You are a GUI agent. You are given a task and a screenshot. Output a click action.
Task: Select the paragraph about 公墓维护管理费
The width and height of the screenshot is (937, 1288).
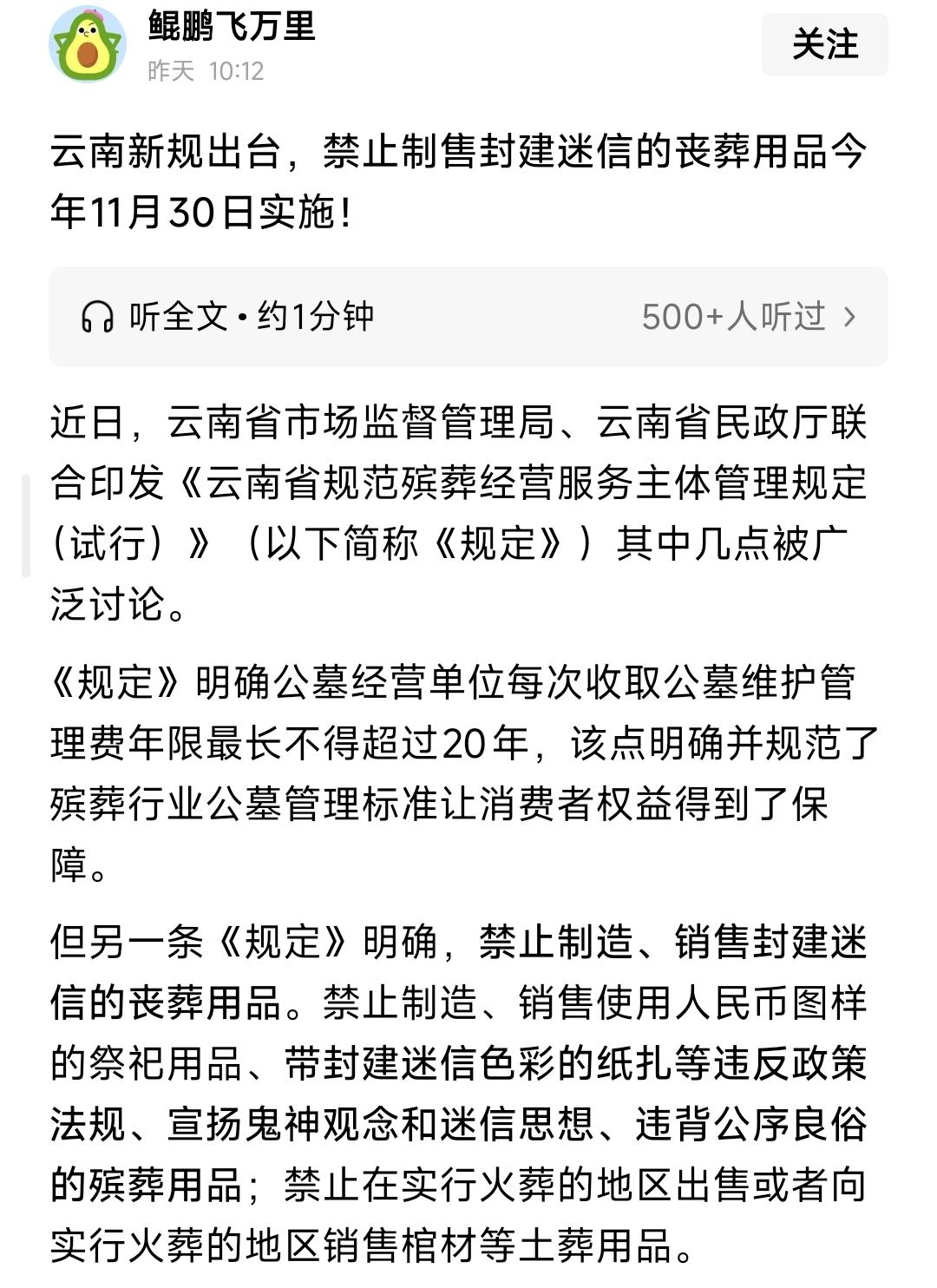click(460, 764)
